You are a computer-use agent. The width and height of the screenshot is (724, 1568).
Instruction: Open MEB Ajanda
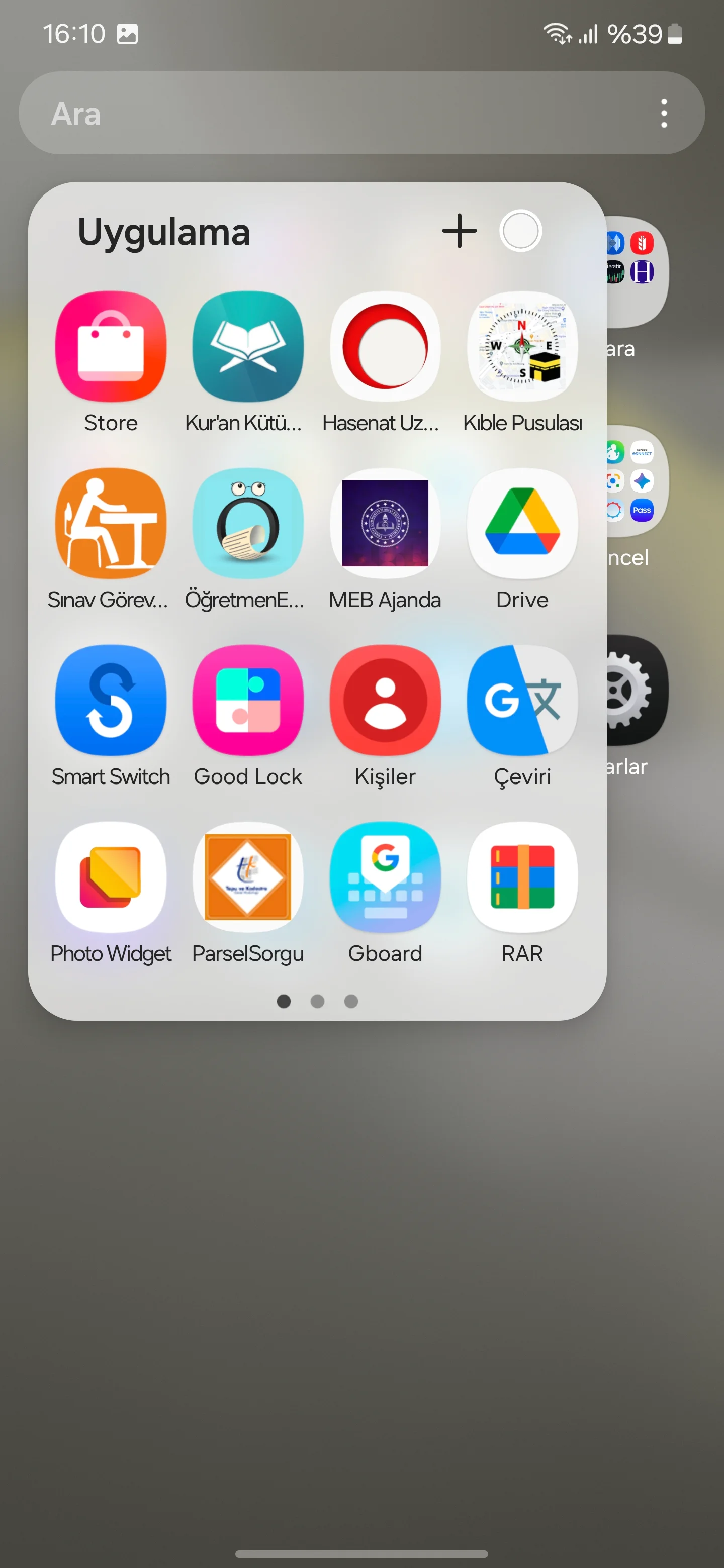[385, 523]
